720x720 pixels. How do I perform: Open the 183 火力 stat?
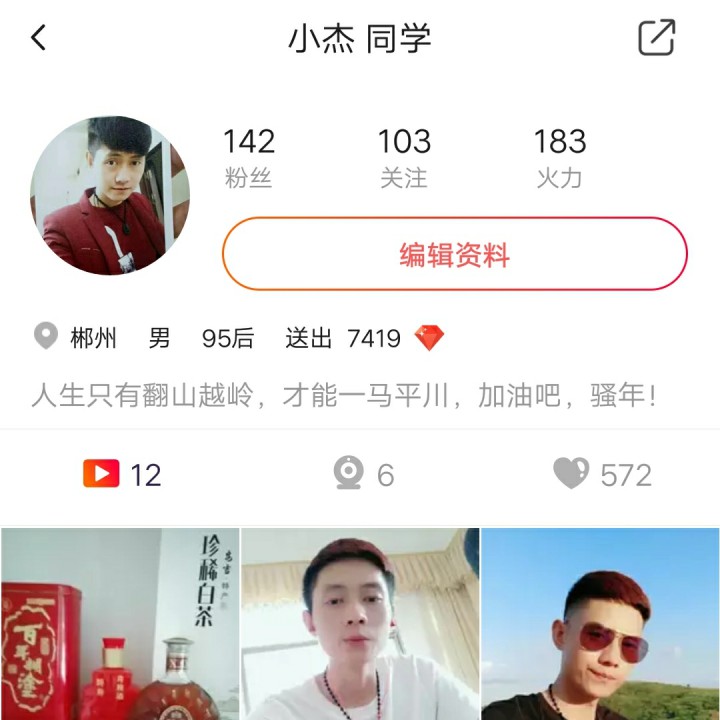click(559, 157)
